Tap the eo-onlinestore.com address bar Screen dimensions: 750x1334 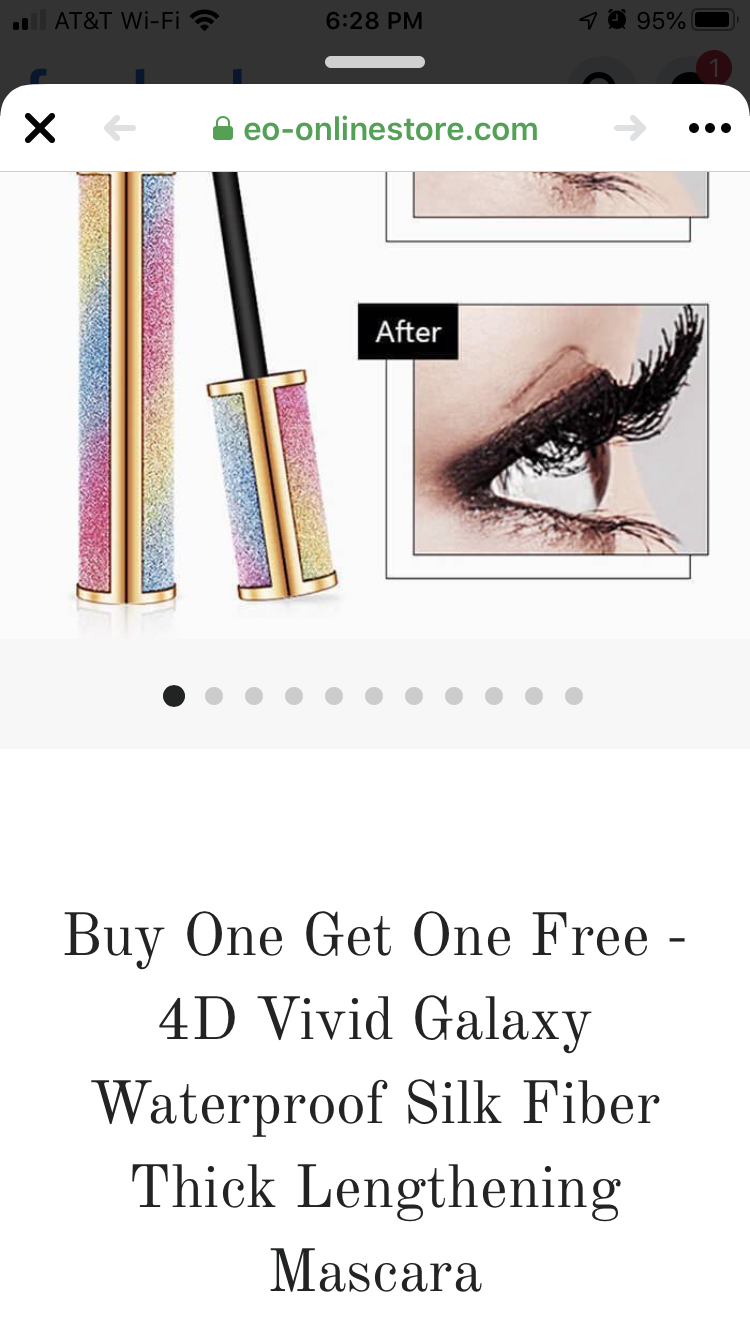pos(376,129)
